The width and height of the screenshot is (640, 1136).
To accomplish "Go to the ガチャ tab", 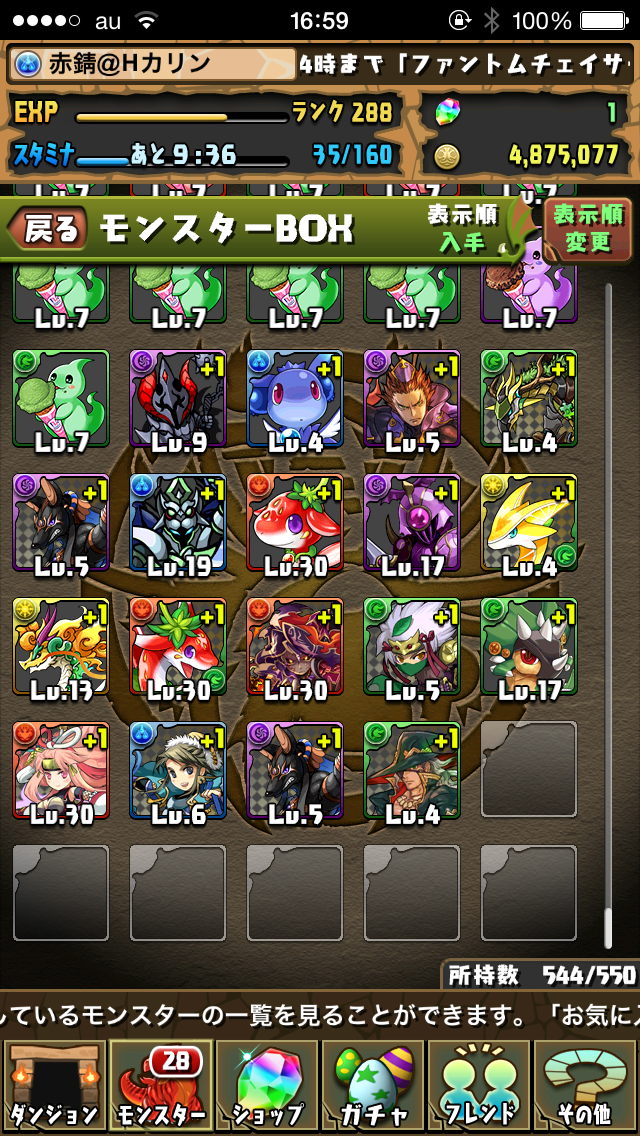I will [373, 1086].
